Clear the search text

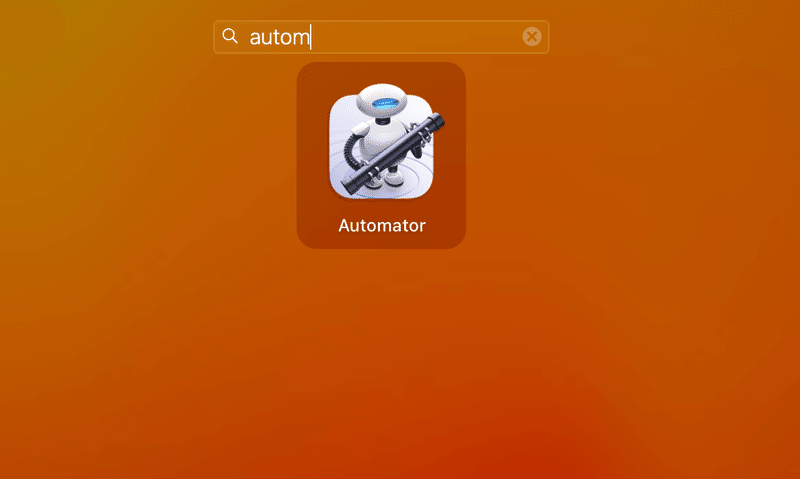click(x=532, y=37)
